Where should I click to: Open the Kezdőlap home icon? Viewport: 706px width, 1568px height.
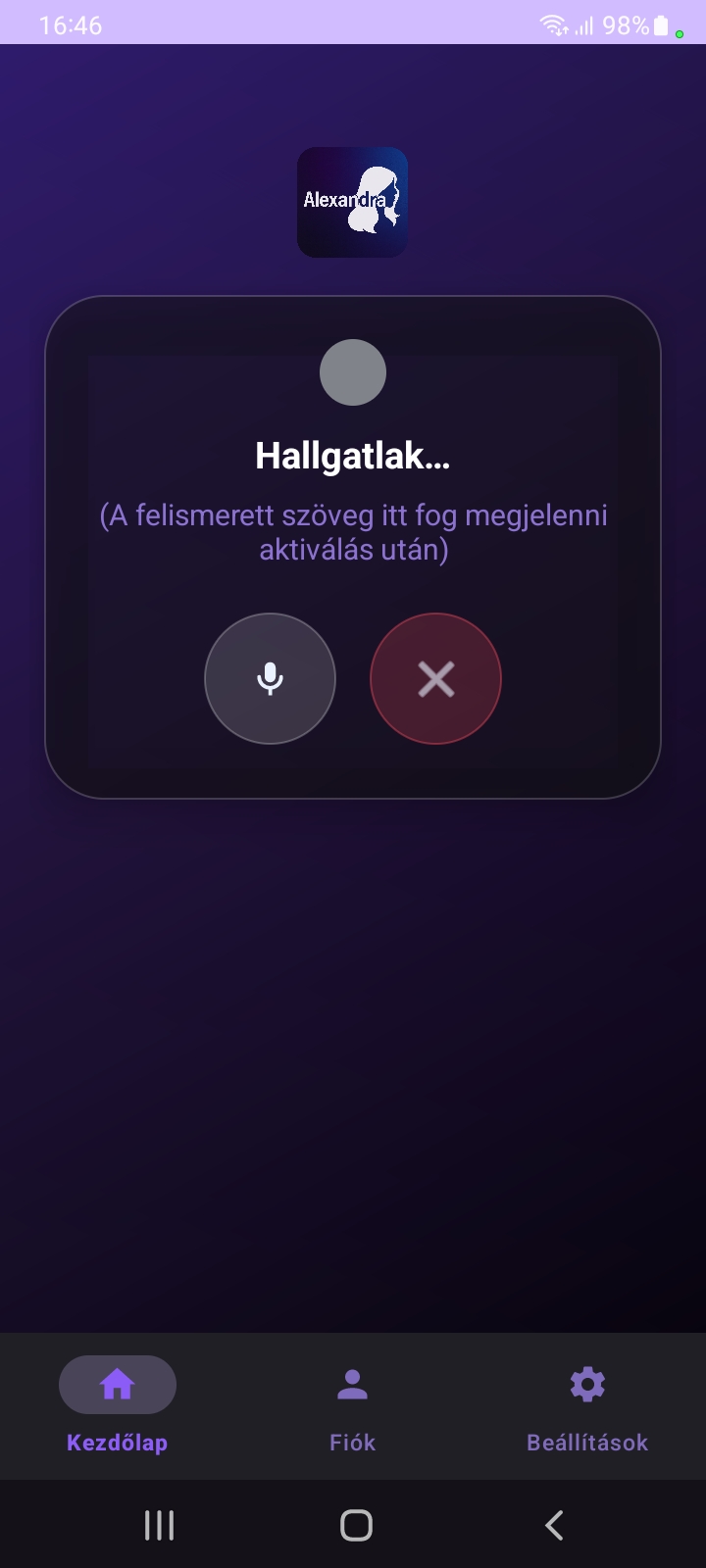(117, 1384)
